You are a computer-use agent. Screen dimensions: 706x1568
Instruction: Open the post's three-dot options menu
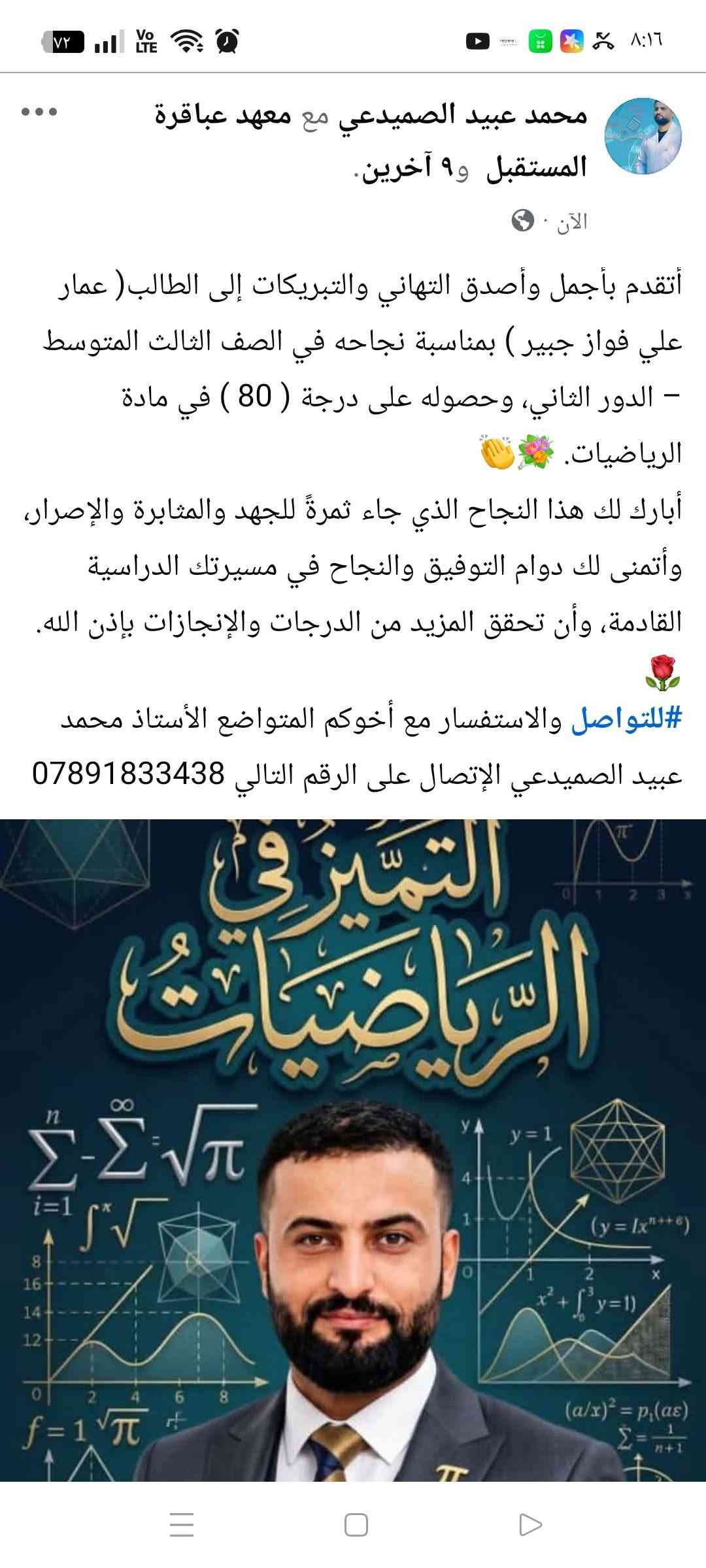(39, 112)
